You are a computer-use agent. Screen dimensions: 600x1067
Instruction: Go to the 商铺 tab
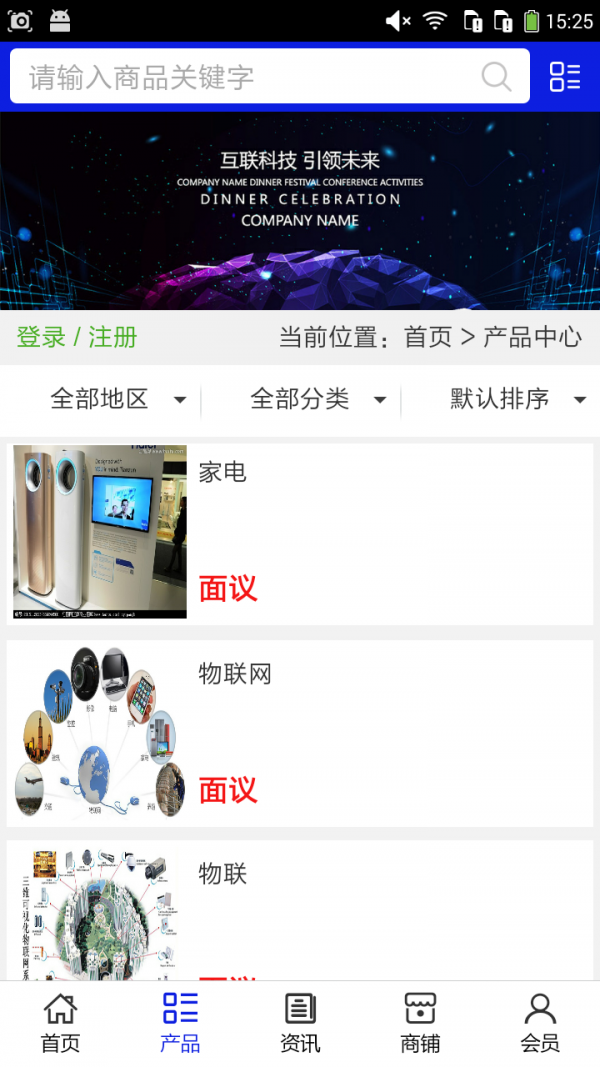click(420, 1023)
